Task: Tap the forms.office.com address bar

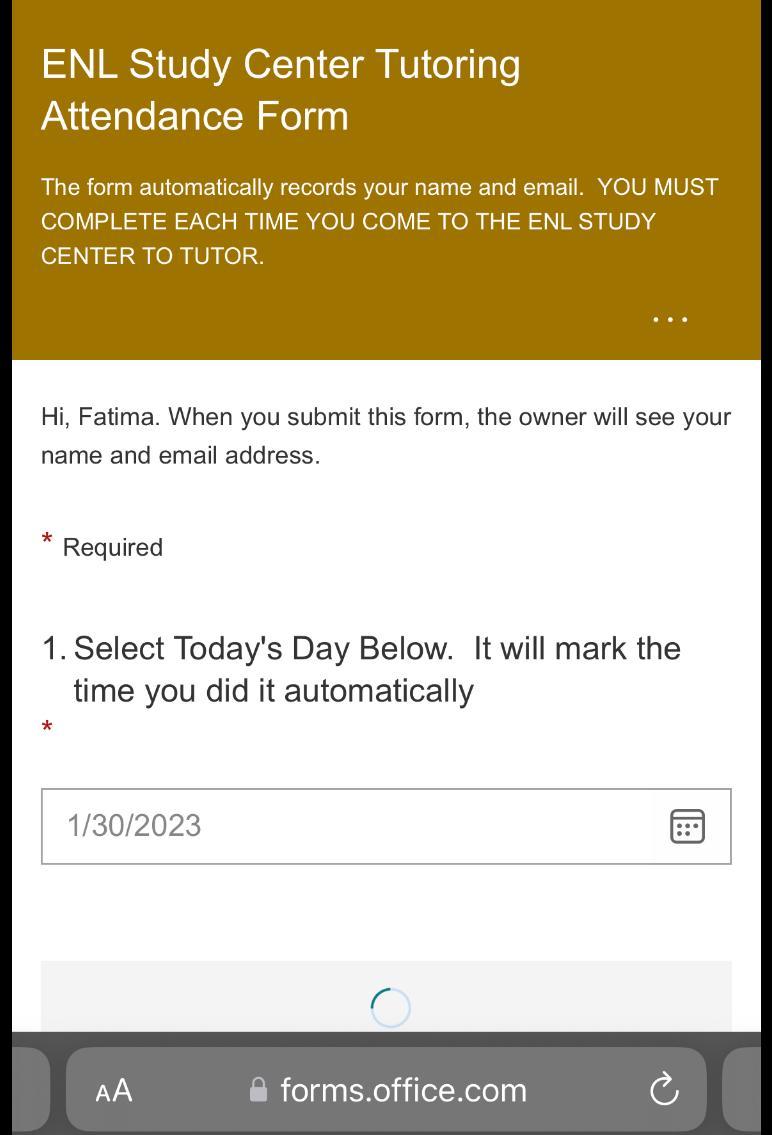Action: [390, 1090]
